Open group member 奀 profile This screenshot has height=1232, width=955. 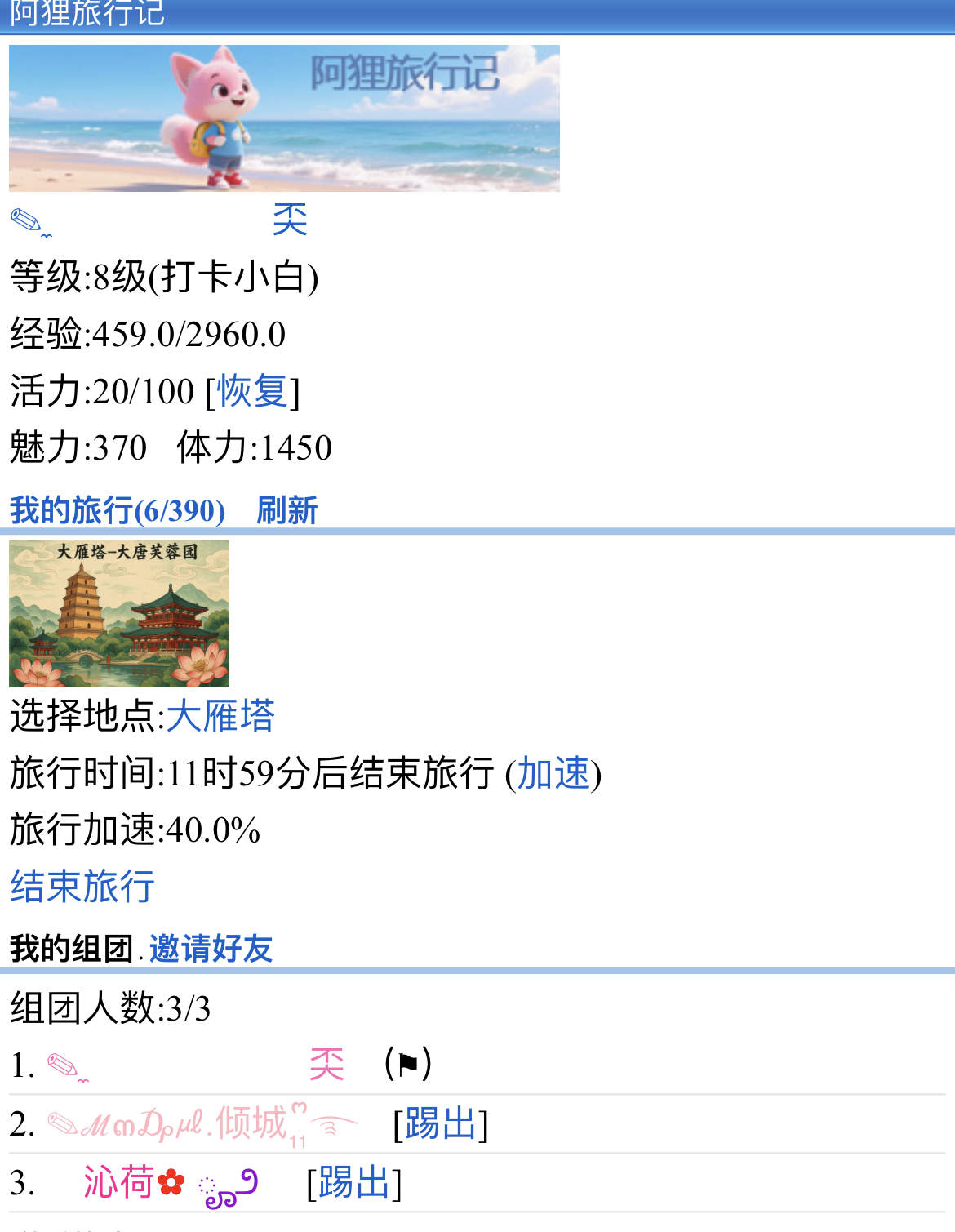pyautogui.click(x=326, y=1065)
